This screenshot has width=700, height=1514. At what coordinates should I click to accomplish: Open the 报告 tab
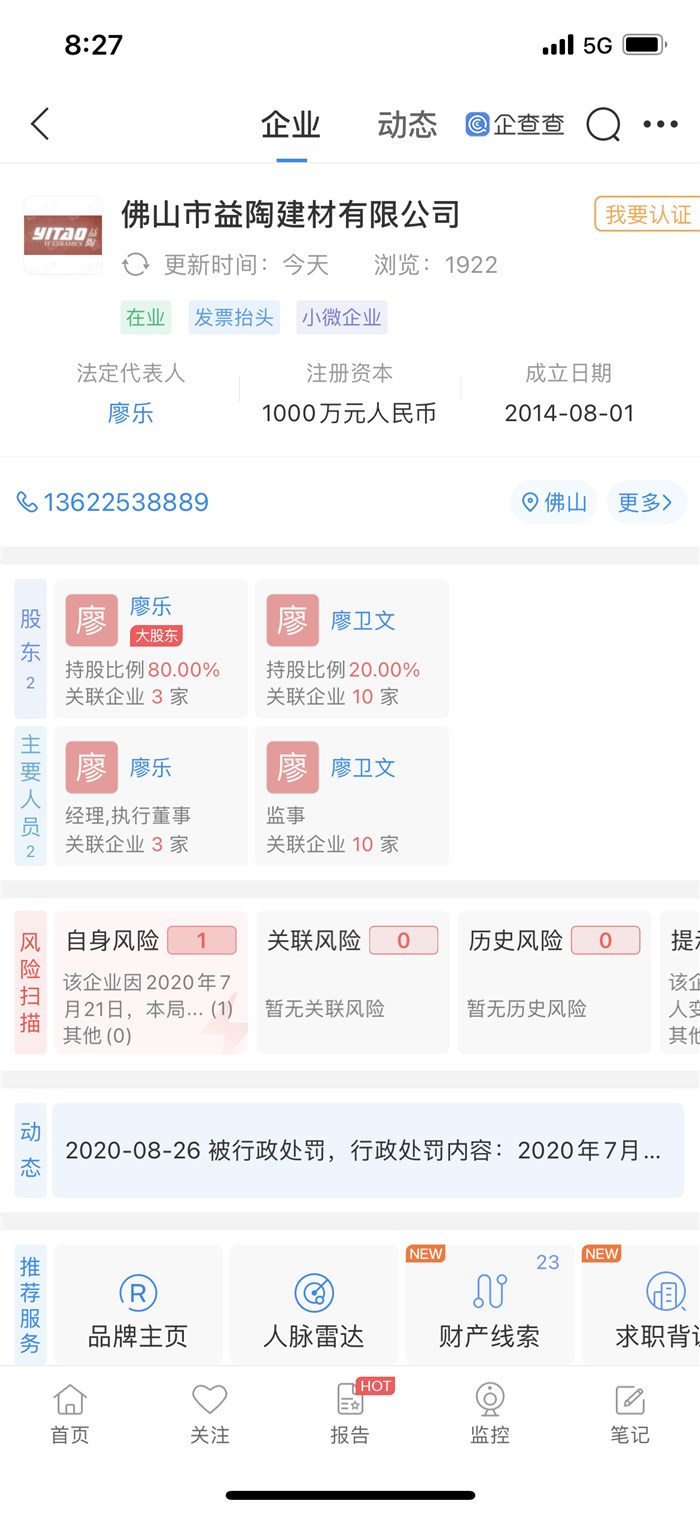point(350,1413)
